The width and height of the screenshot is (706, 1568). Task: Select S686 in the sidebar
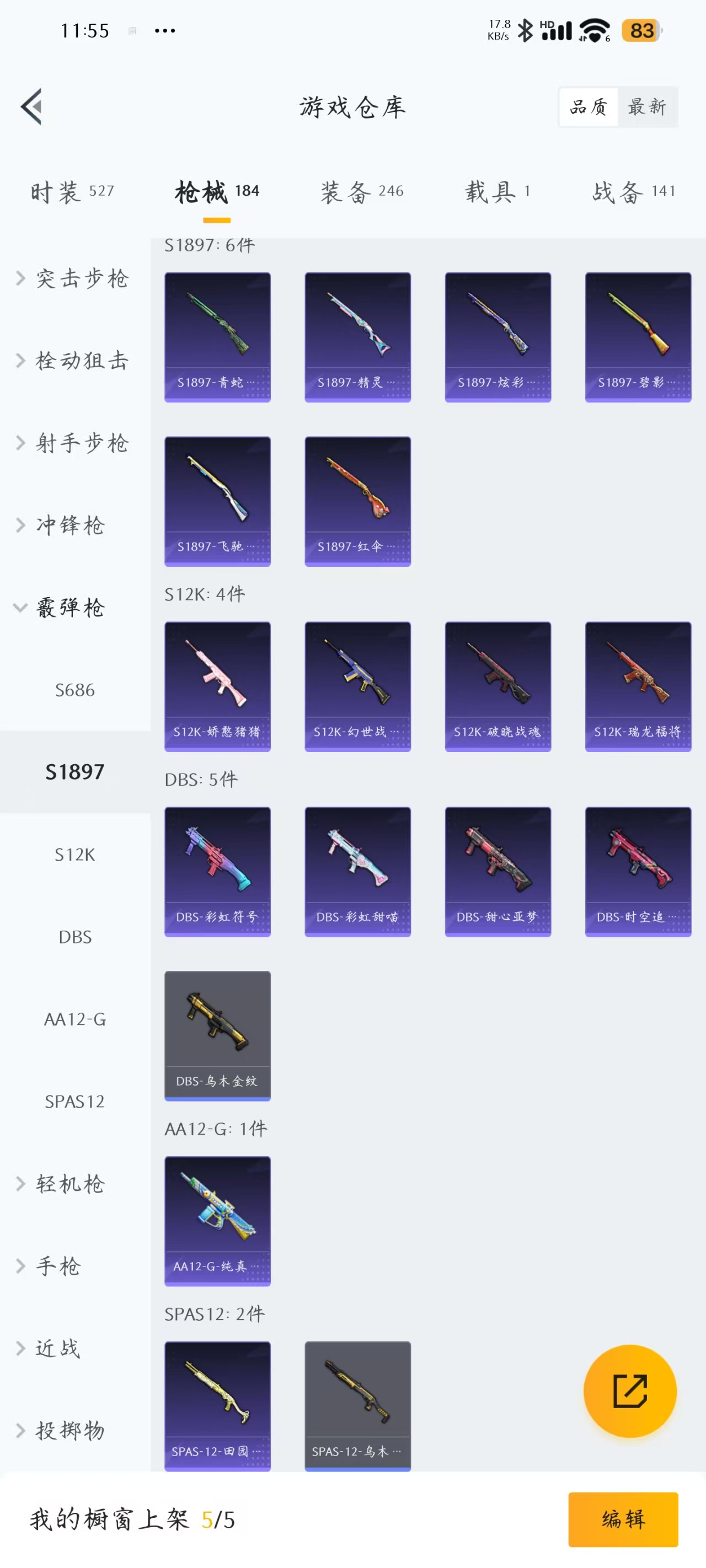click(75, 690)
